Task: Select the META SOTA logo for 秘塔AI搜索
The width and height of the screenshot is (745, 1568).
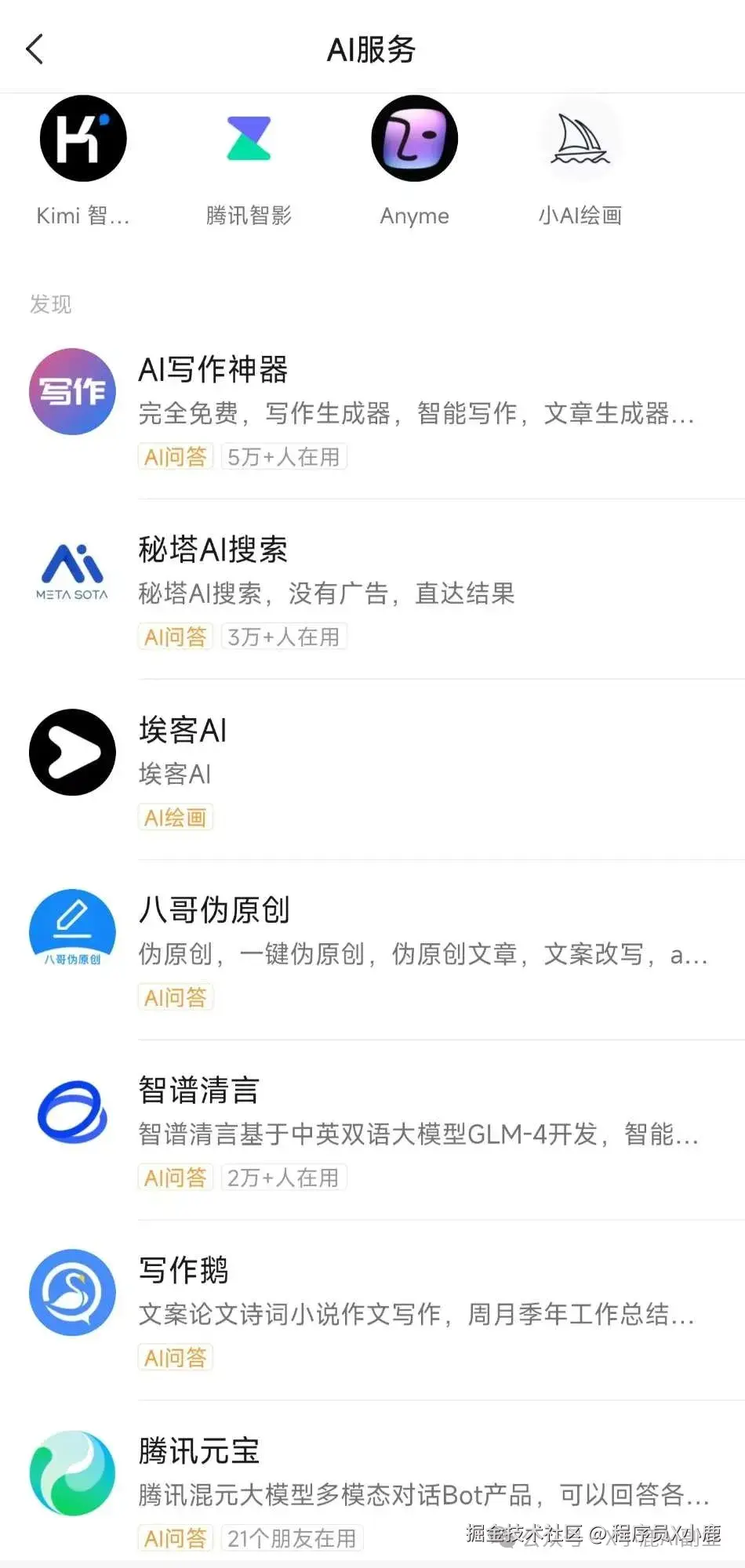Action: (71, 571)
